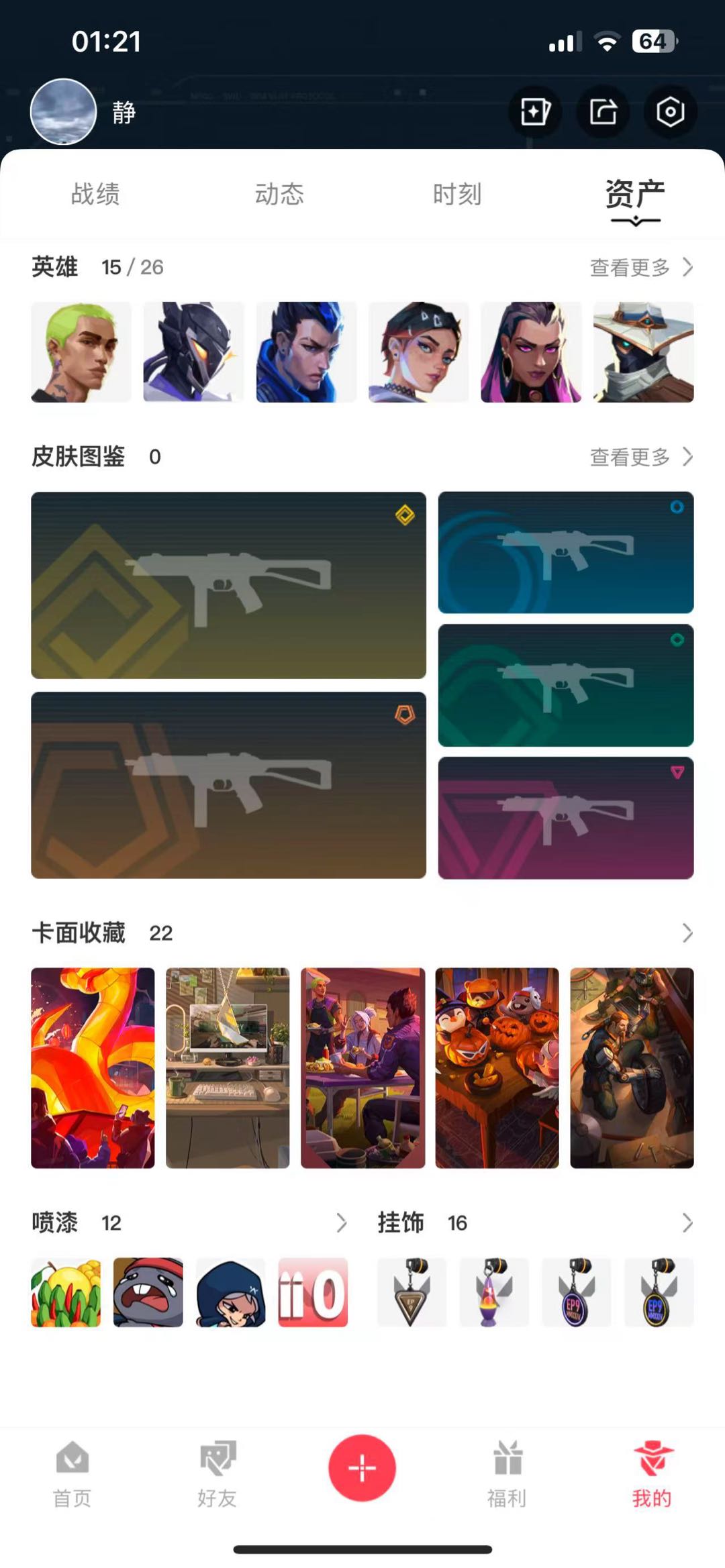Viewport: 725px width, 1568px height.
Task: View more in 皮肤图鉴 via 查看更多
Action: click(640, 458)
